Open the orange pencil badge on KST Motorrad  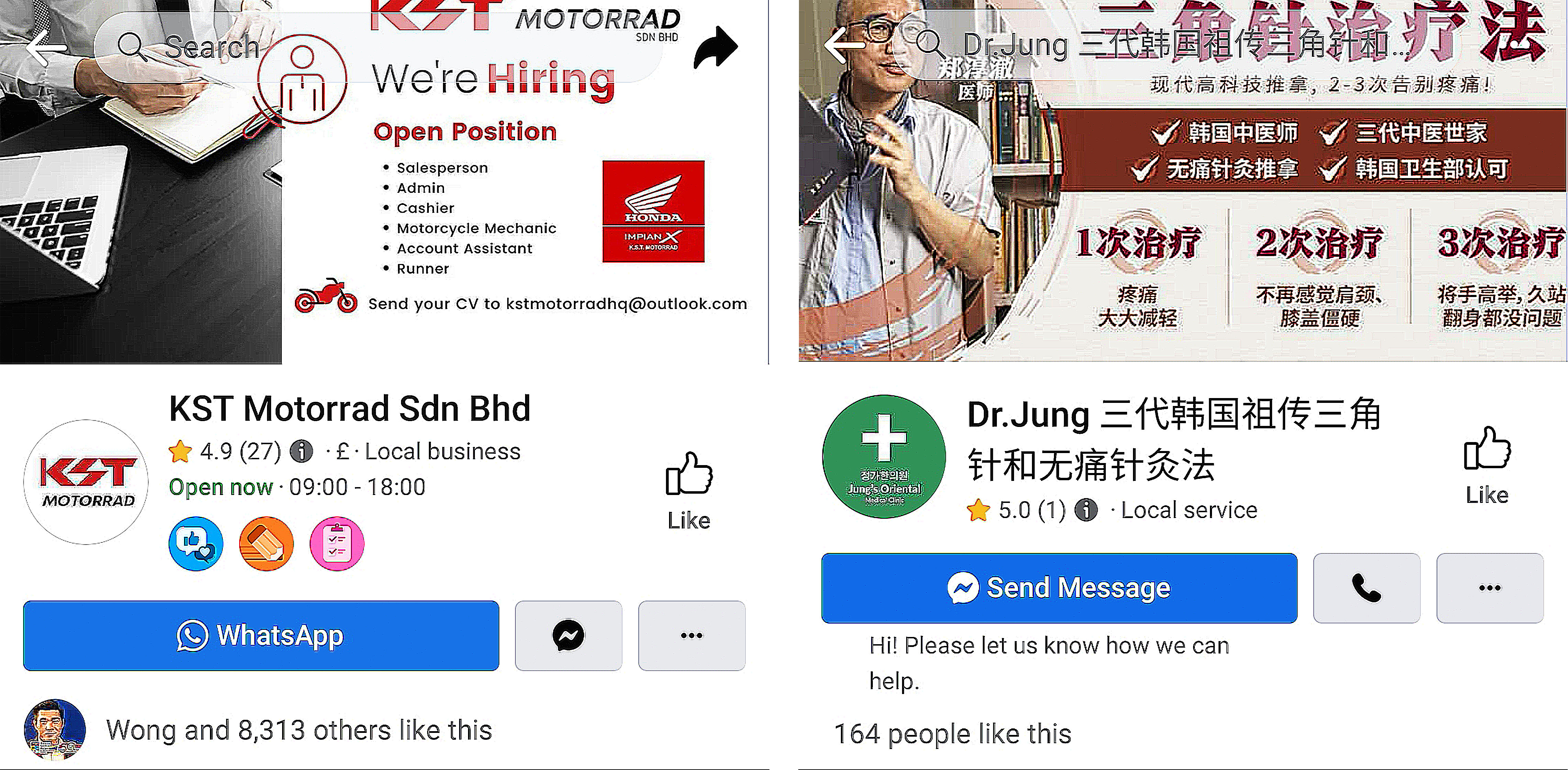pyautogui.click(x=266, y=543)
